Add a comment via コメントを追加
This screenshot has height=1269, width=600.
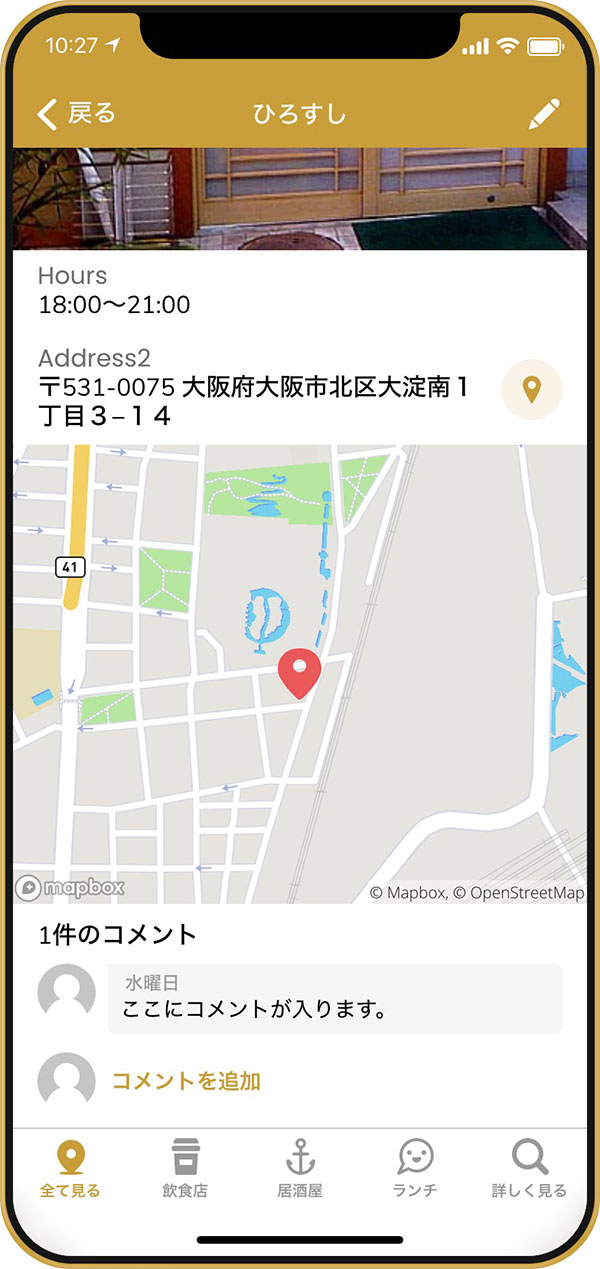tap(186, 1081)
